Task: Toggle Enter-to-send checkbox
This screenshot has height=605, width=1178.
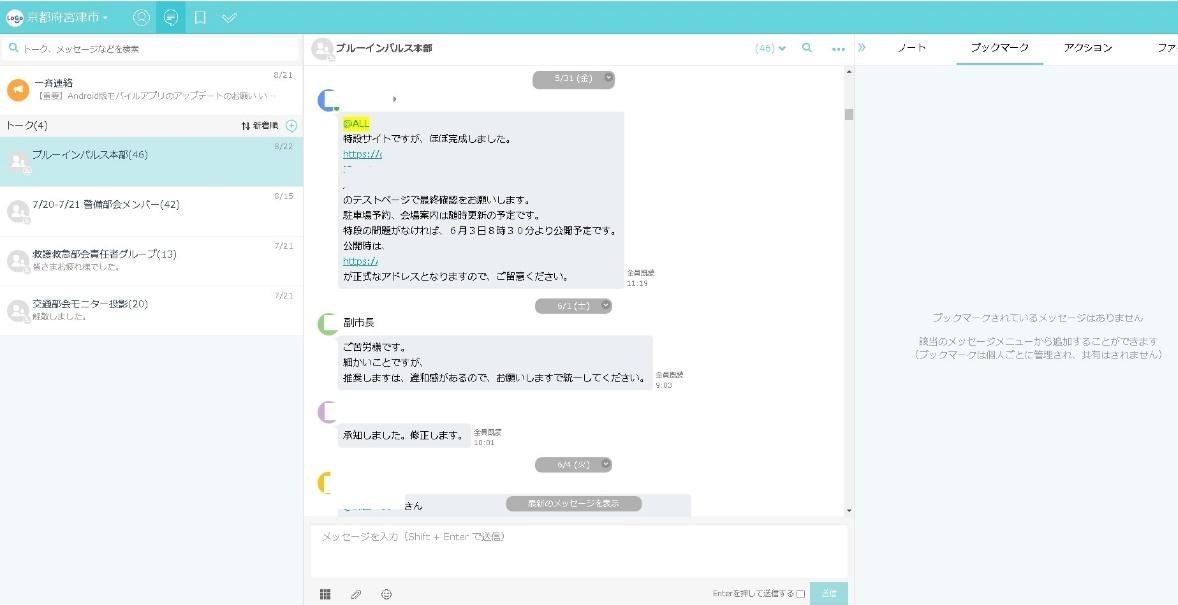Action: click(801, 594)
